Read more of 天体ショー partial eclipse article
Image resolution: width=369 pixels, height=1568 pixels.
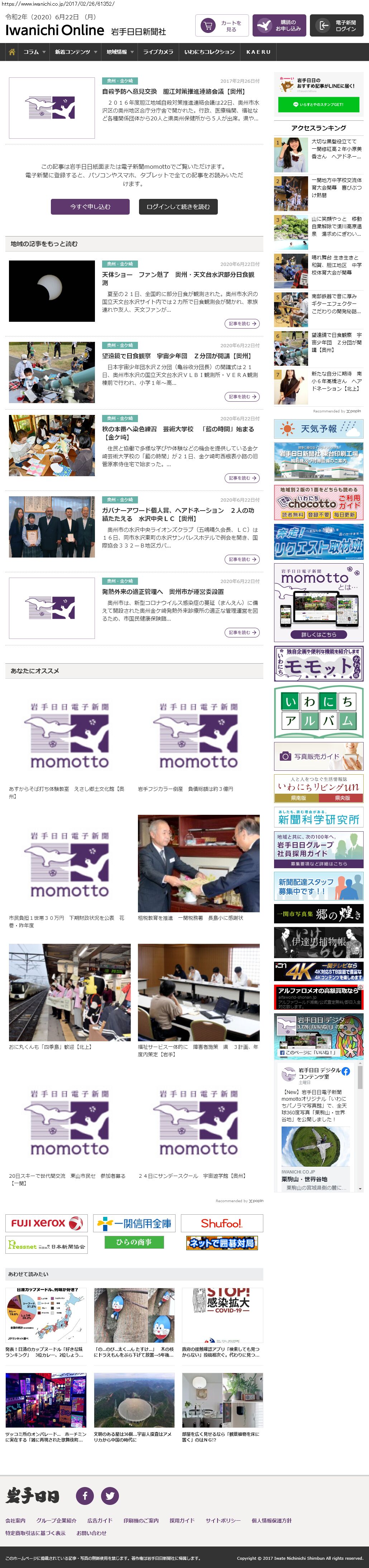pos(242,324)
